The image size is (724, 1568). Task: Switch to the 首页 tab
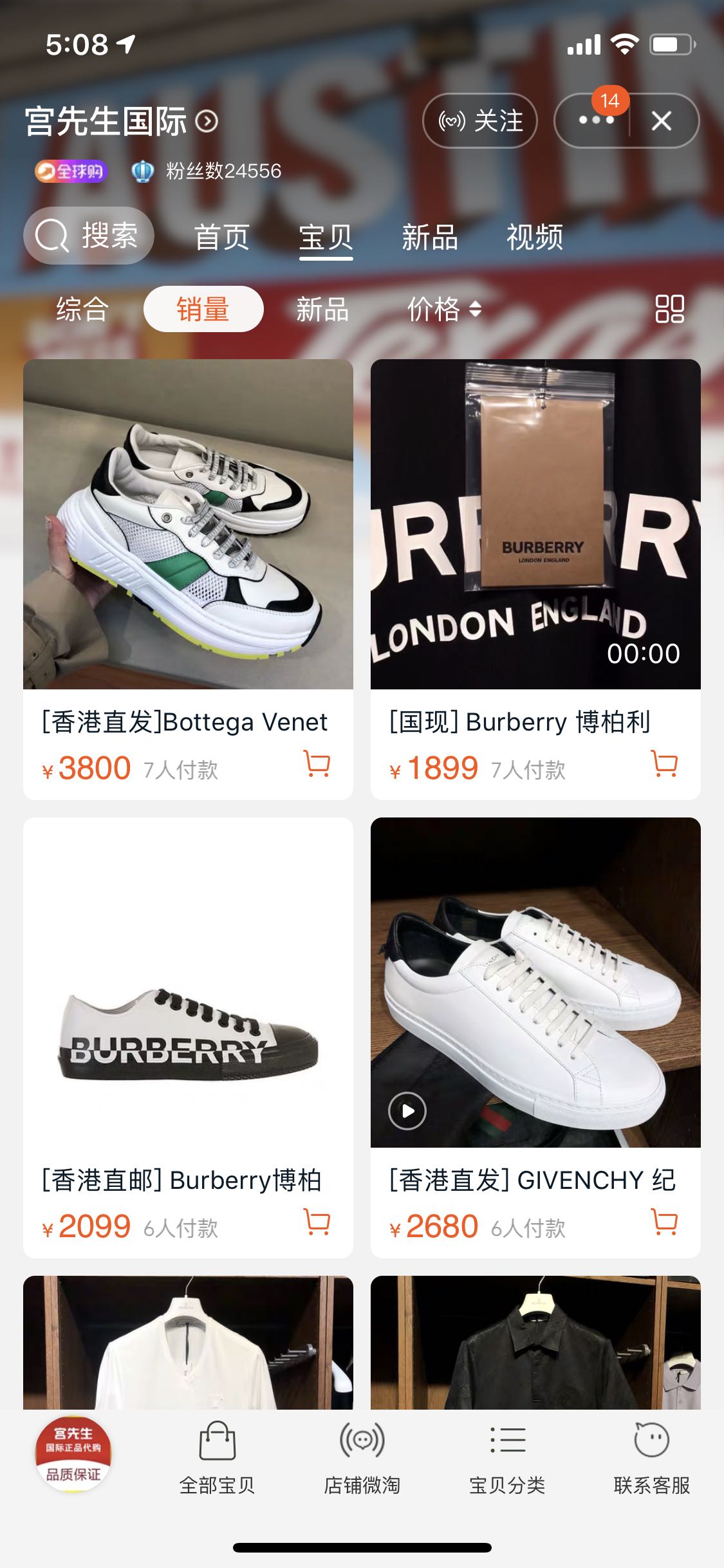pyautogui.click(x=222, y=237)
